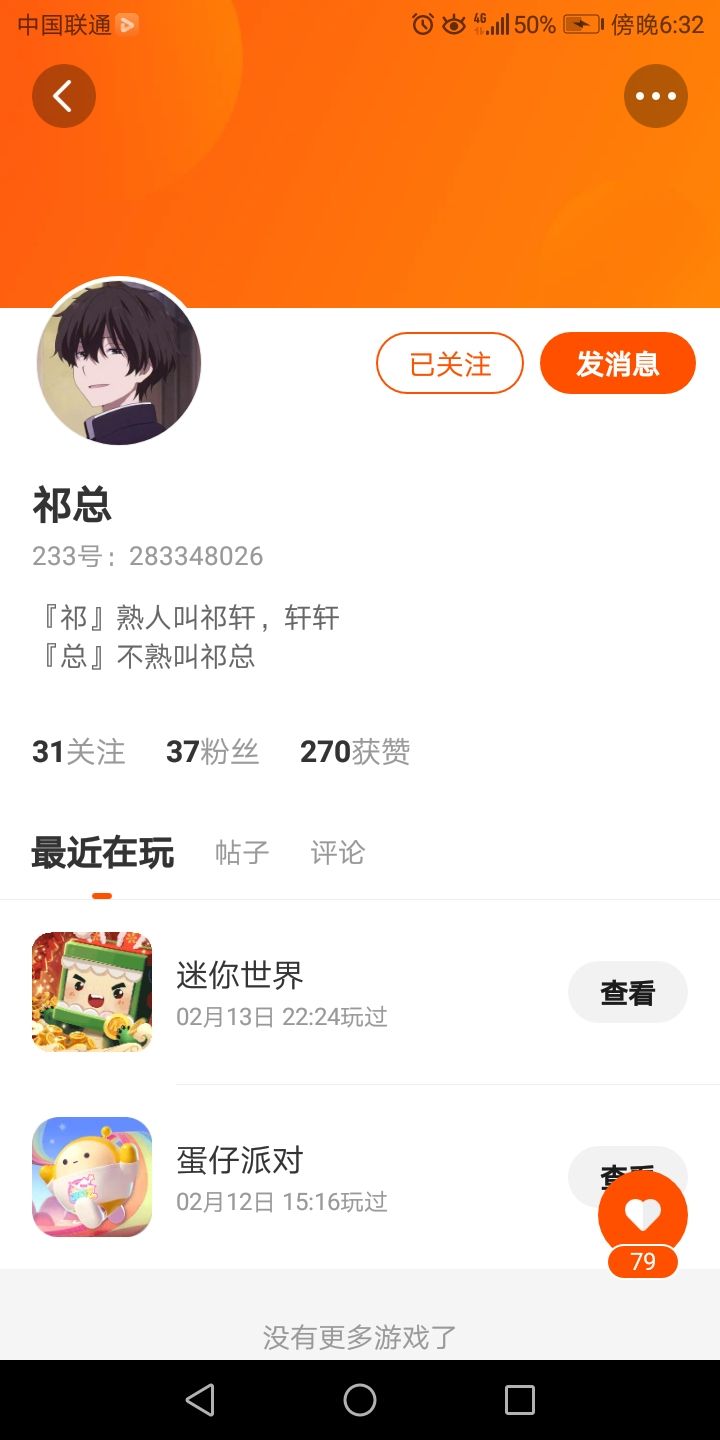Send a message with 发消息 button
Image resolution: width=720 pixels, height=1440 pixels.
tap(617, 363)
